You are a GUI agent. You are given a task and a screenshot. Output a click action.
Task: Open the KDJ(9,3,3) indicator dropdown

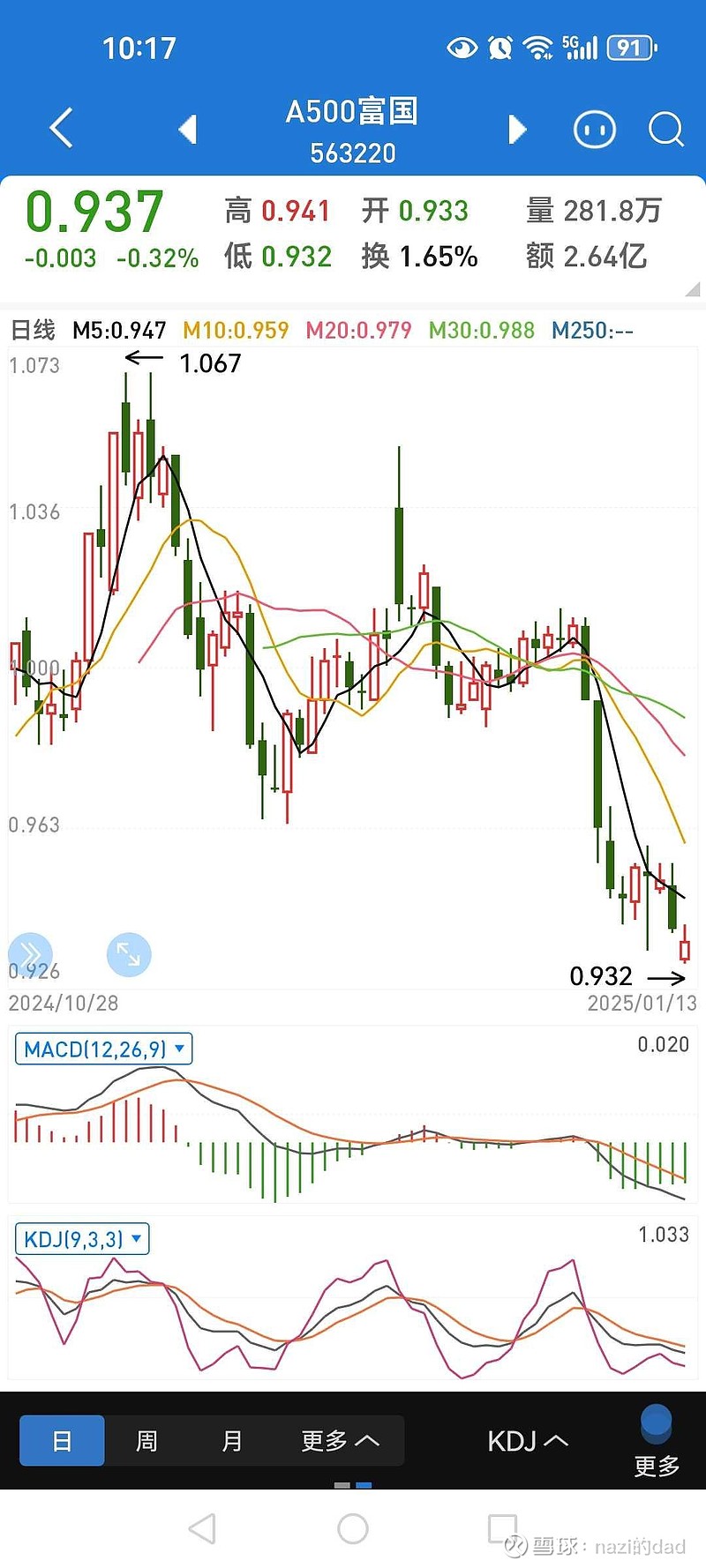tap(81, 1239)
